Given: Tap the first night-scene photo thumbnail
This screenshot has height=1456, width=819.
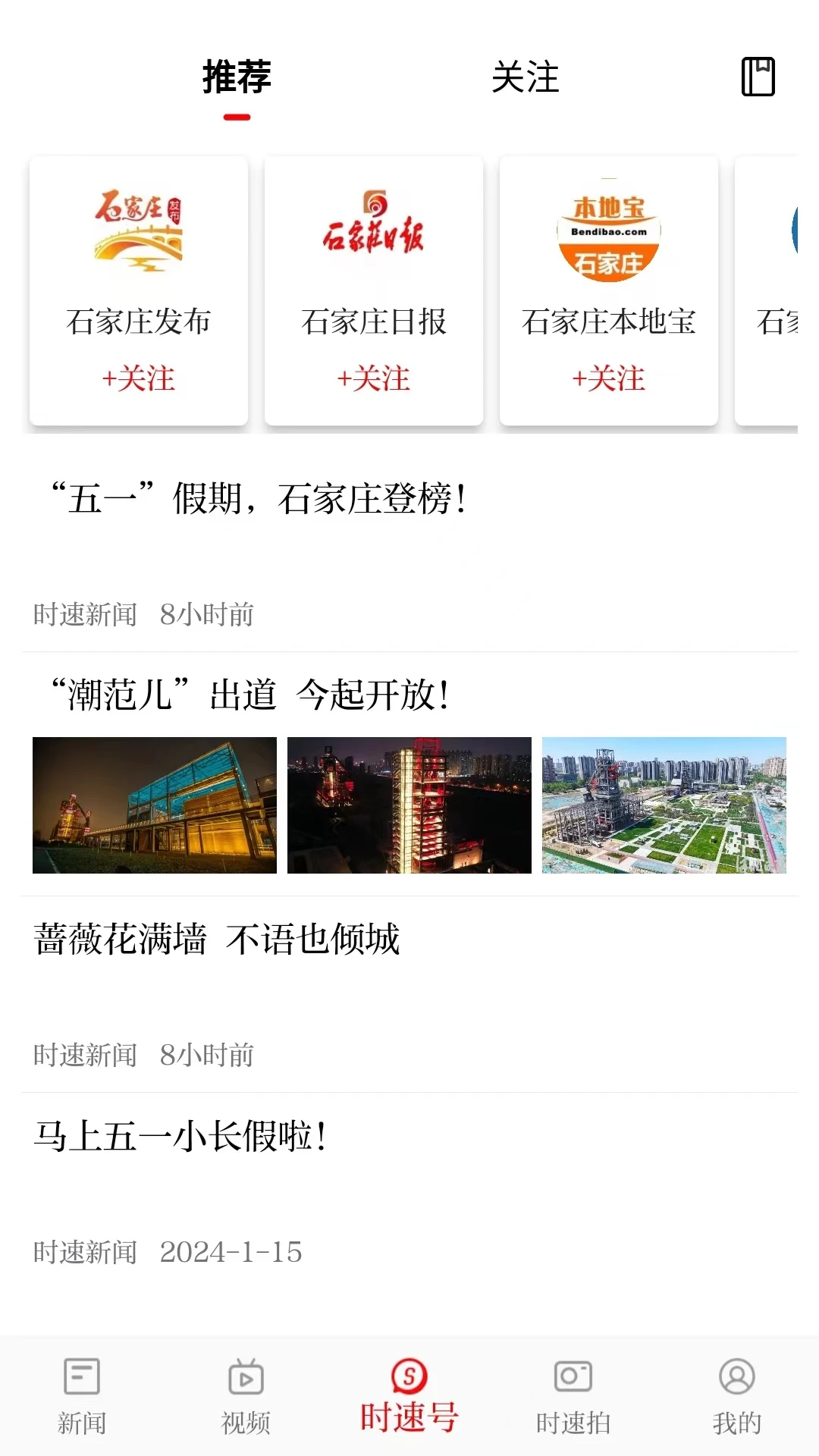Looking at the screenshot, I should pos(154,805).
